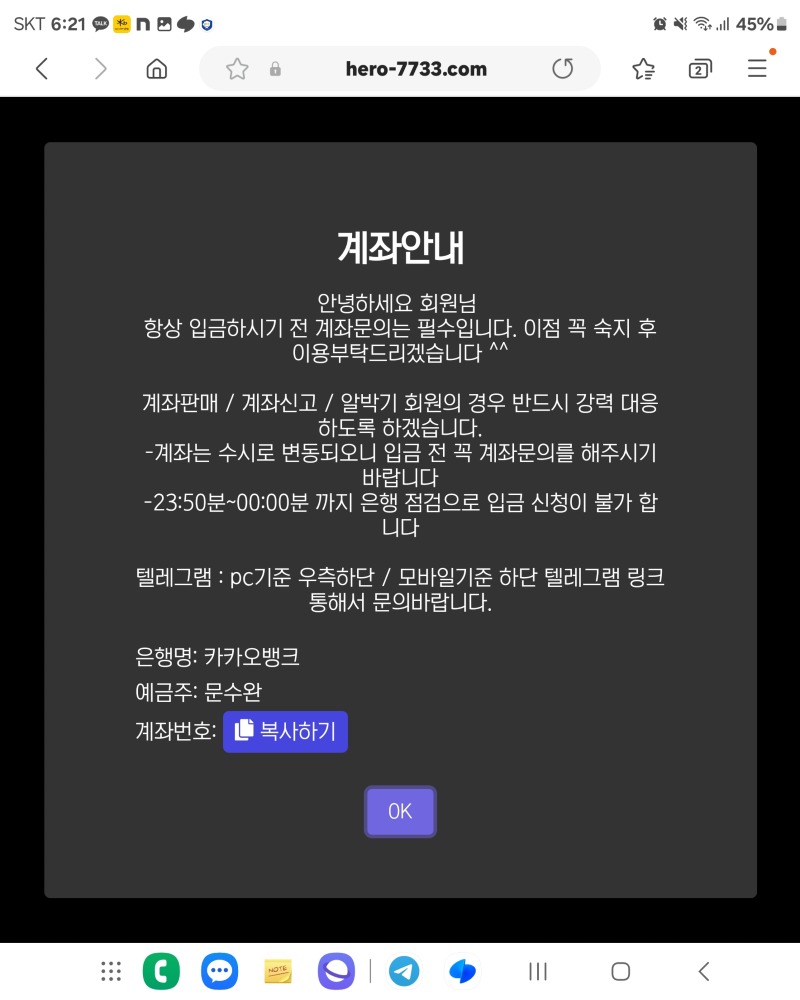Go to the home screen
Viewport: 800px width, 1000px height.
[x=620, y=971]
